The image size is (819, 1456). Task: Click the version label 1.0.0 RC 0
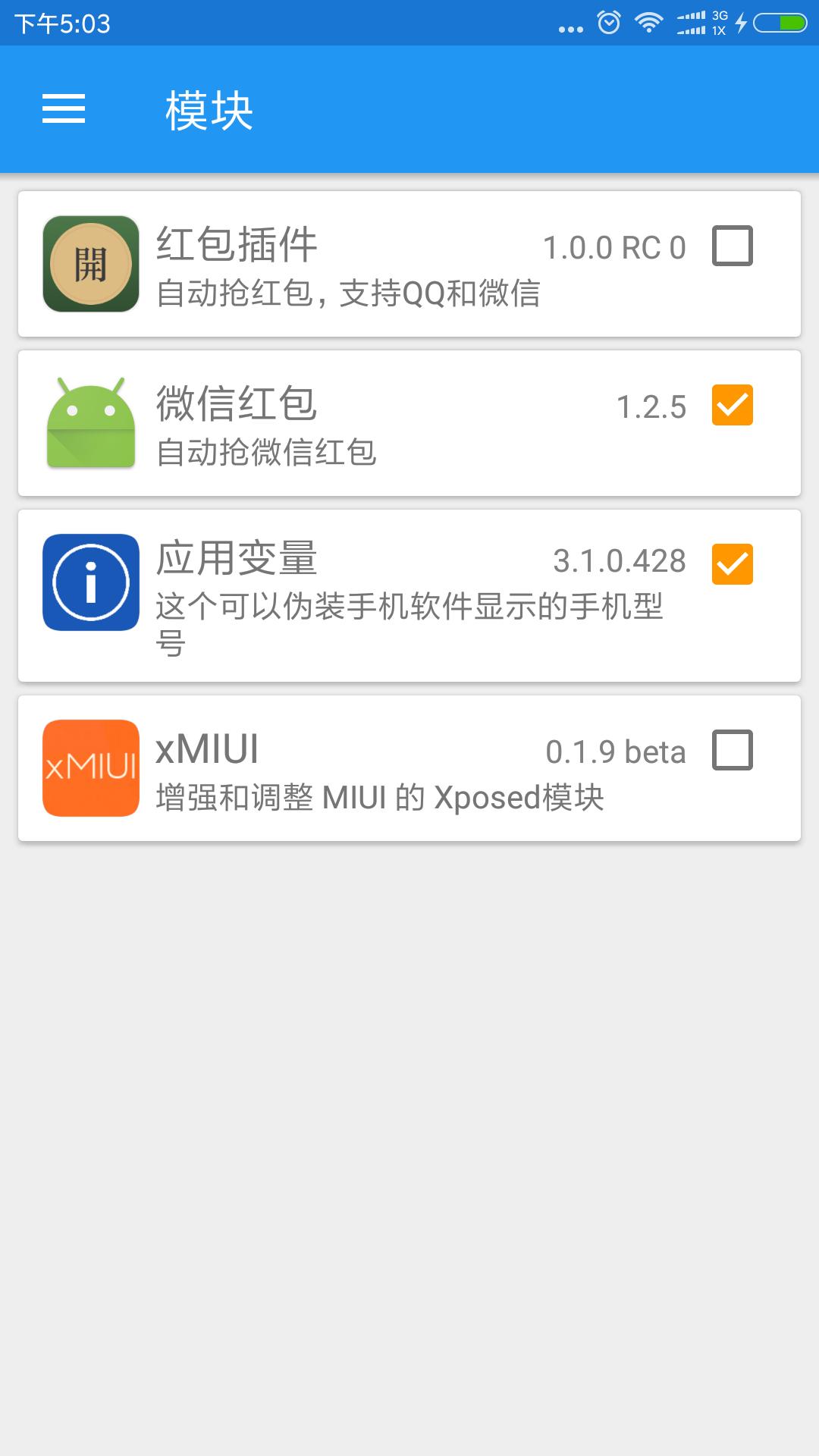(x=614, y=246)
